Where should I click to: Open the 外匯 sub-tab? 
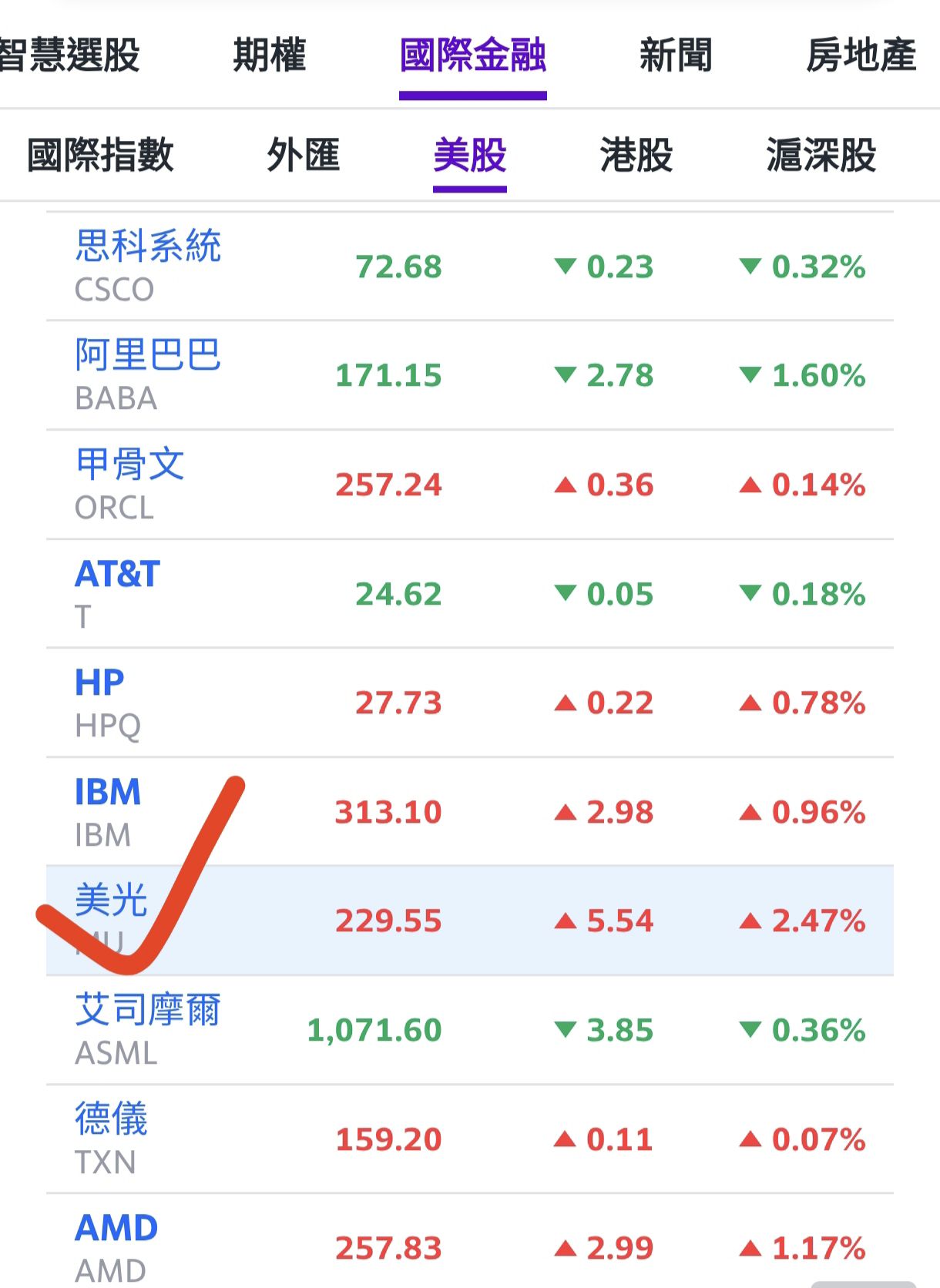coord(303,156)
